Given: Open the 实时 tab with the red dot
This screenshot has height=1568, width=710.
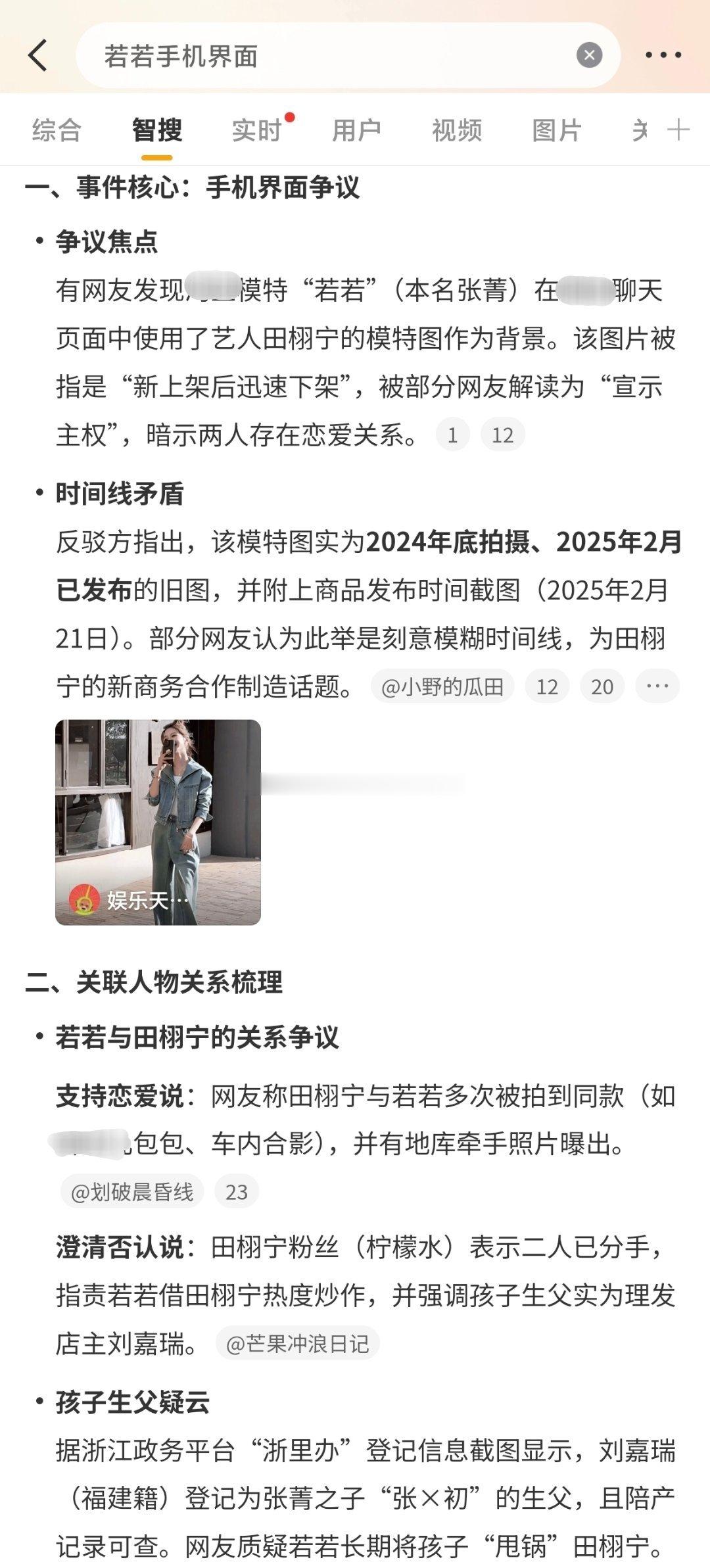Looking at the screenshot, I should pyautogui.click(x=258, y=130).
